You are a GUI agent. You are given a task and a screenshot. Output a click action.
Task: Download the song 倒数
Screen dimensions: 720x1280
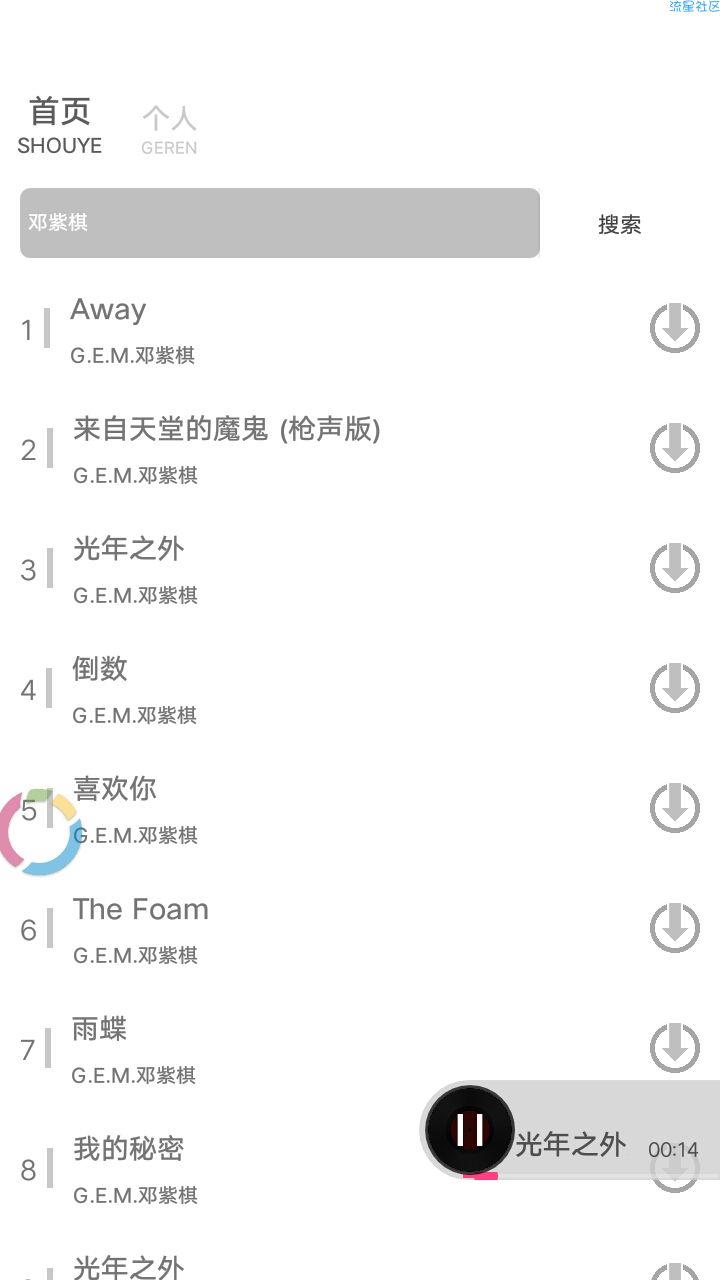675,688
